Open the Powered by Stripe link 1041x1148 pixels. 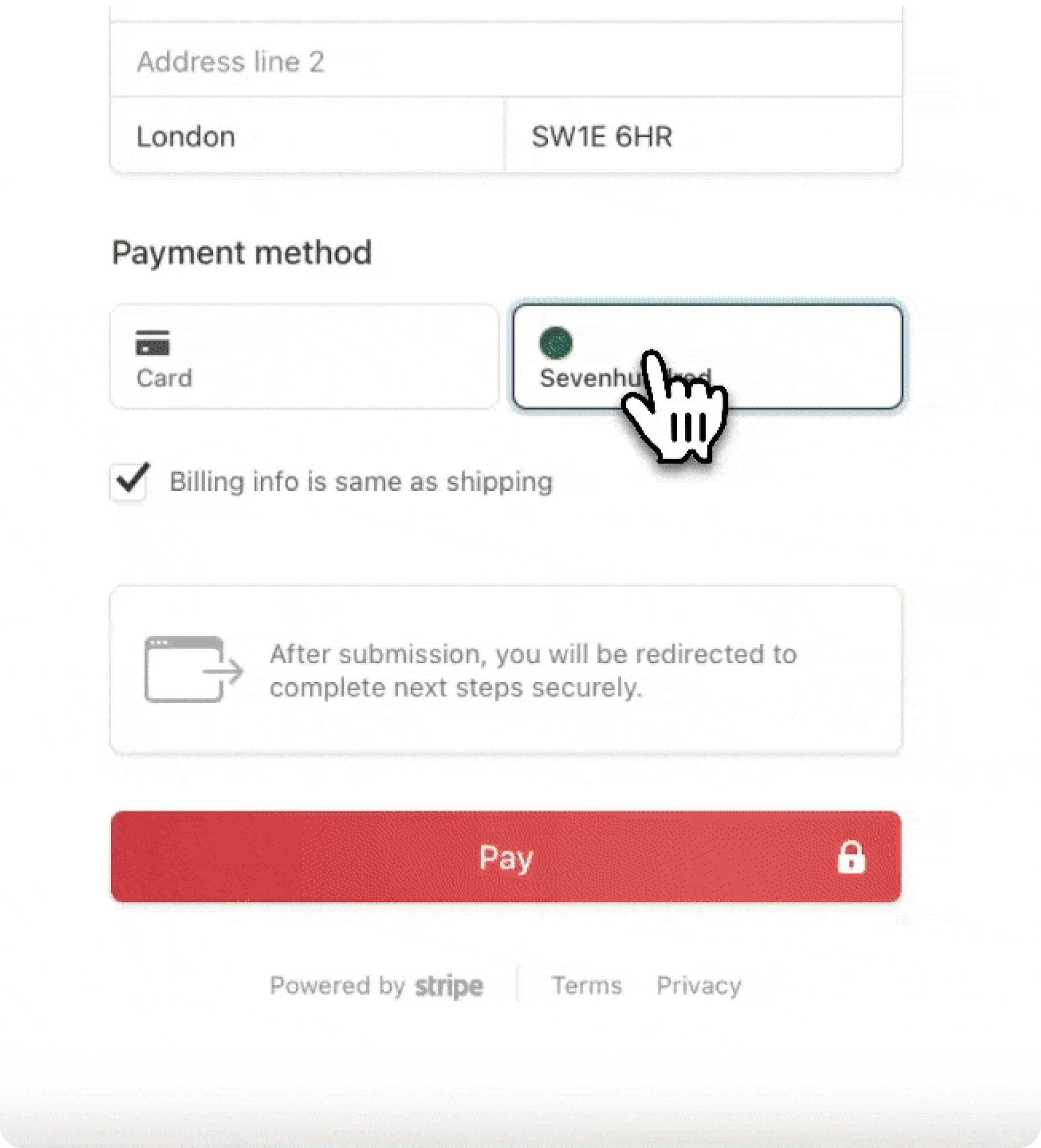(x=376, y=985)
